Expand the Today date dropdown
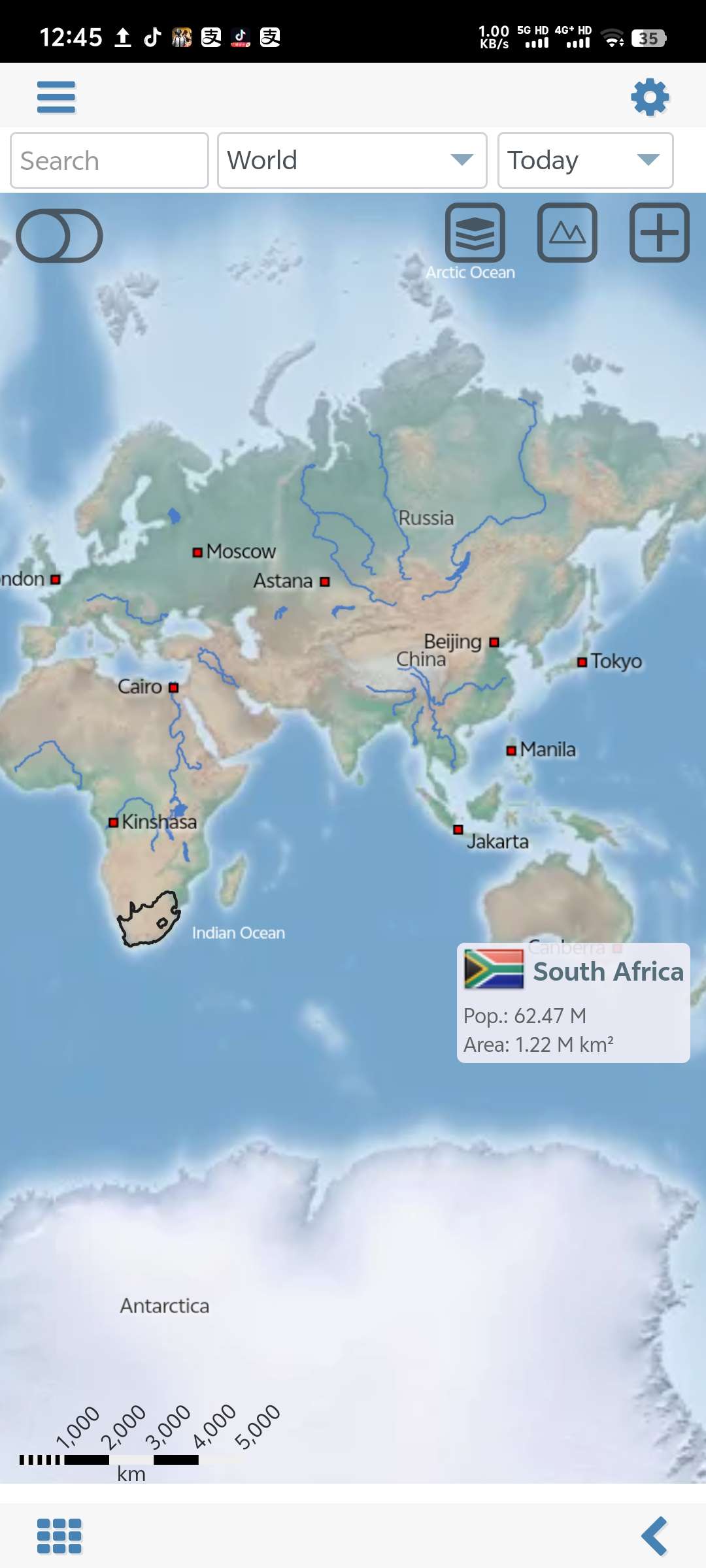706x1568 pixels. 585,161
